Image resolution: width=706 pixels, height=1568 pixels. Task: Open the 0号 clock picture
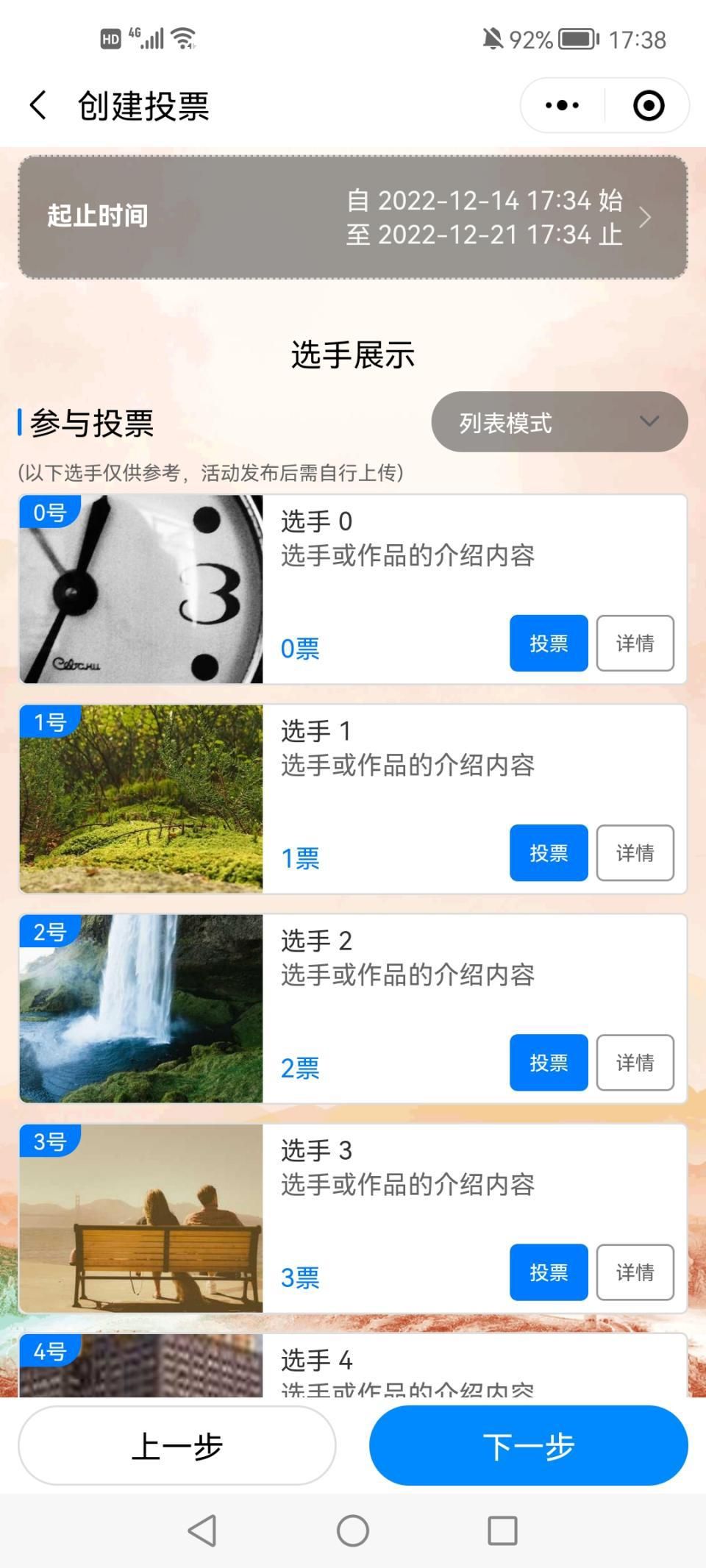tap(141, 589)
